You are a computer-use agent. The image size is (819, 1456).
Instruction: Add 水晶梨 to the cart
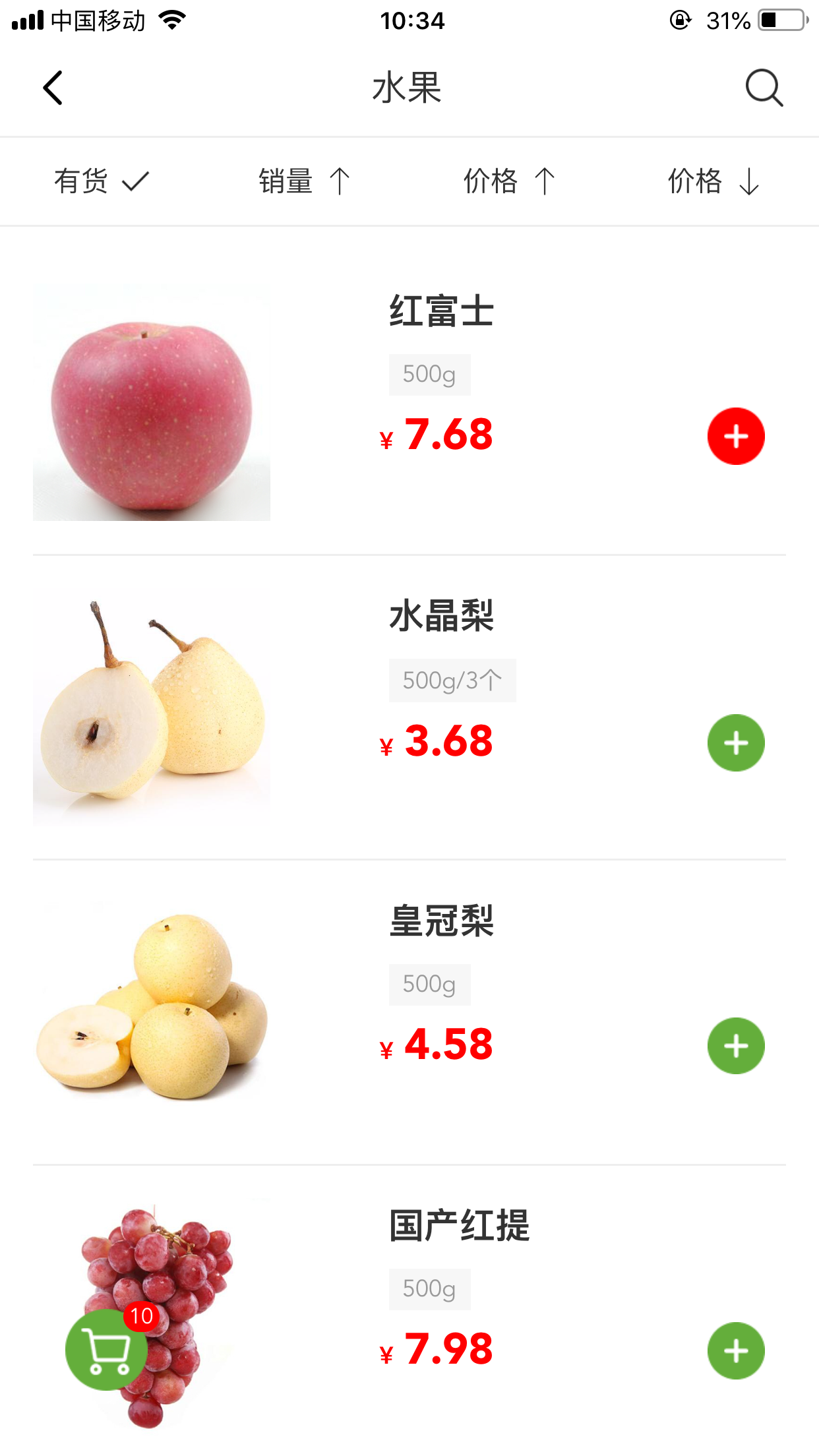[736, 743]
